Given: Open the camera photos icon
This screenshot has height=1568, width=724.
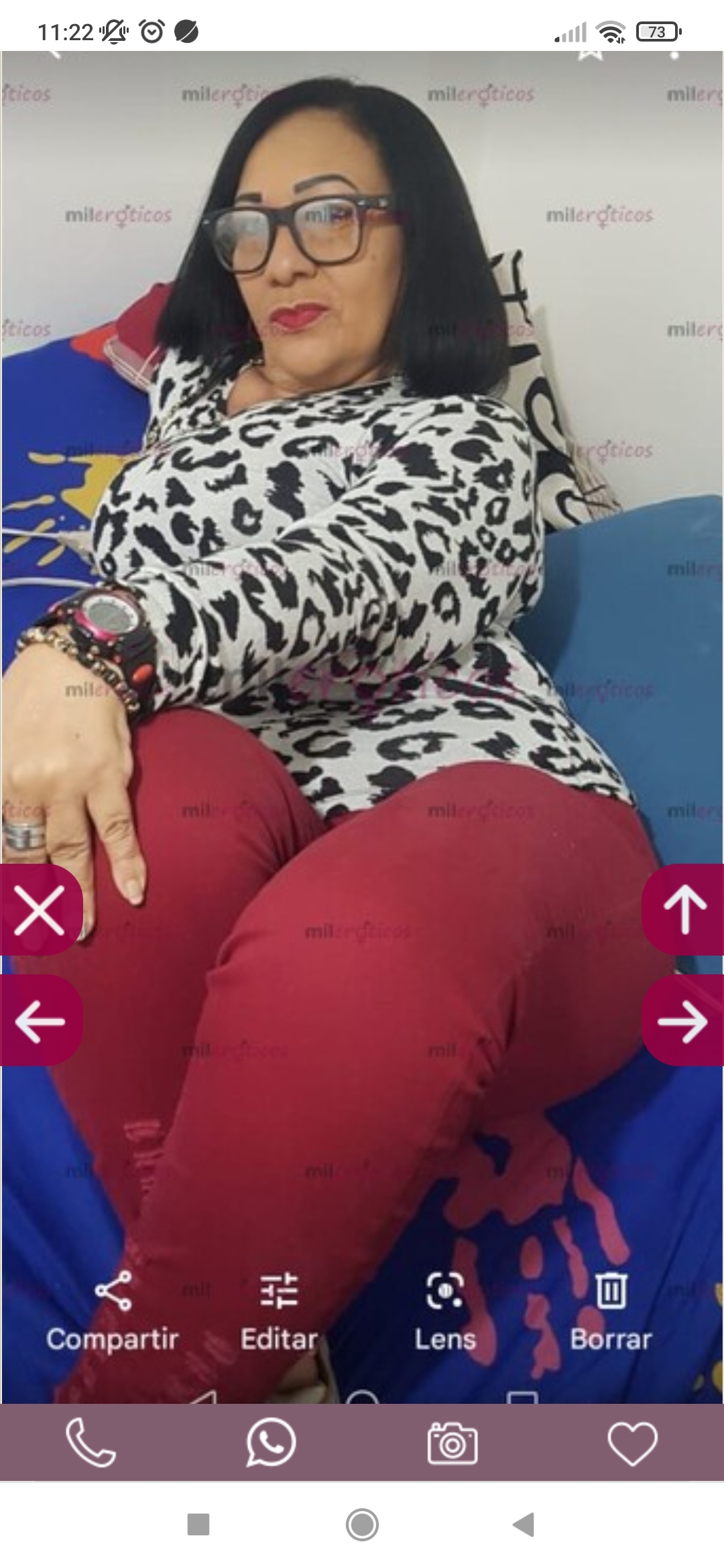Looking at the screenshot, I should click(452, 1443).
